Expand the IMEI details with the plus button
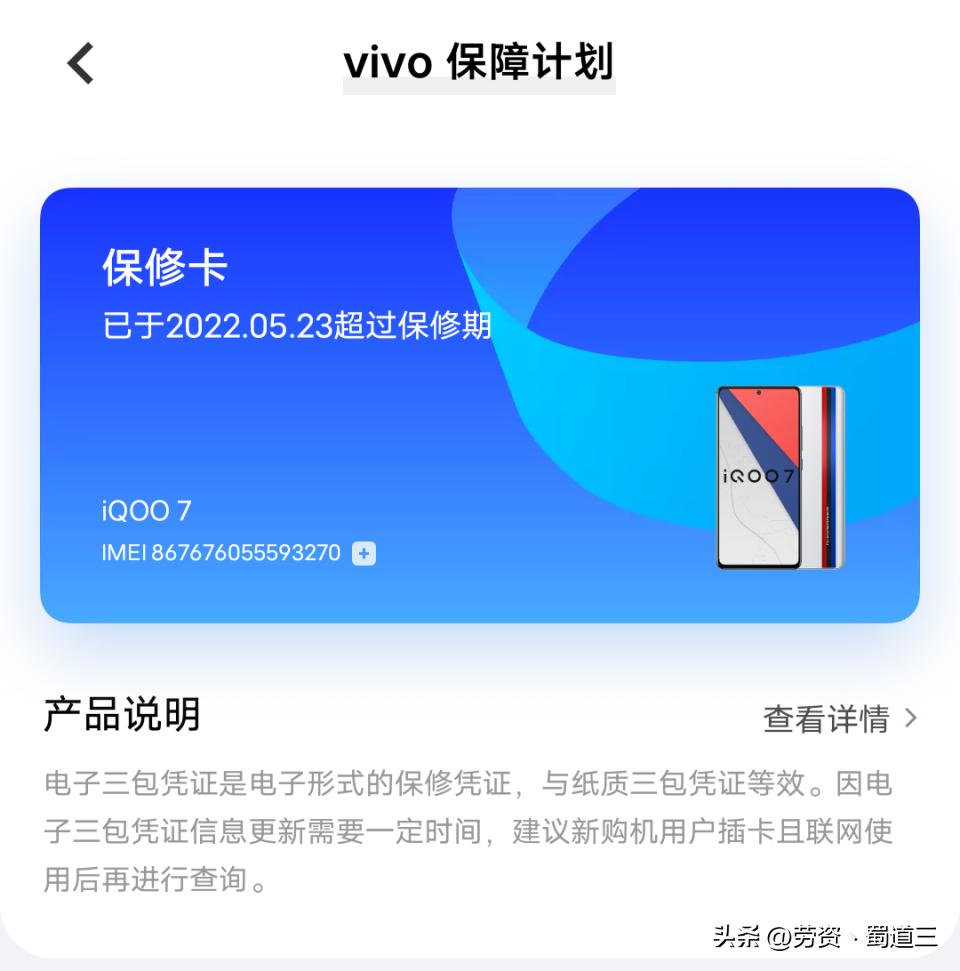This screenshot has width=960, height=971. tap(363, 552)
